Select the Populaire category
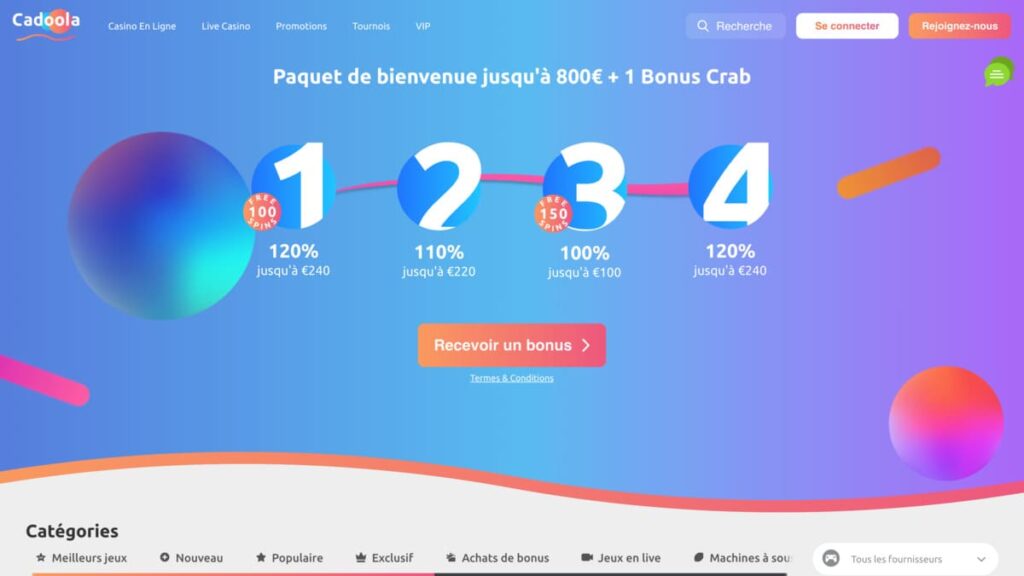This screenshot has height=576, width=1024. pyautogui.click(x=289, y=558)
